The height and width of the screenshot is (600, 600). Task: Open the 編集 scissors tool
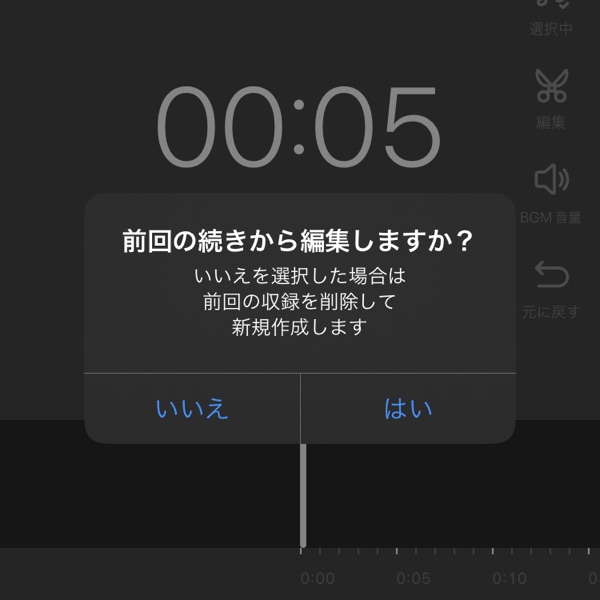point(551,88)
